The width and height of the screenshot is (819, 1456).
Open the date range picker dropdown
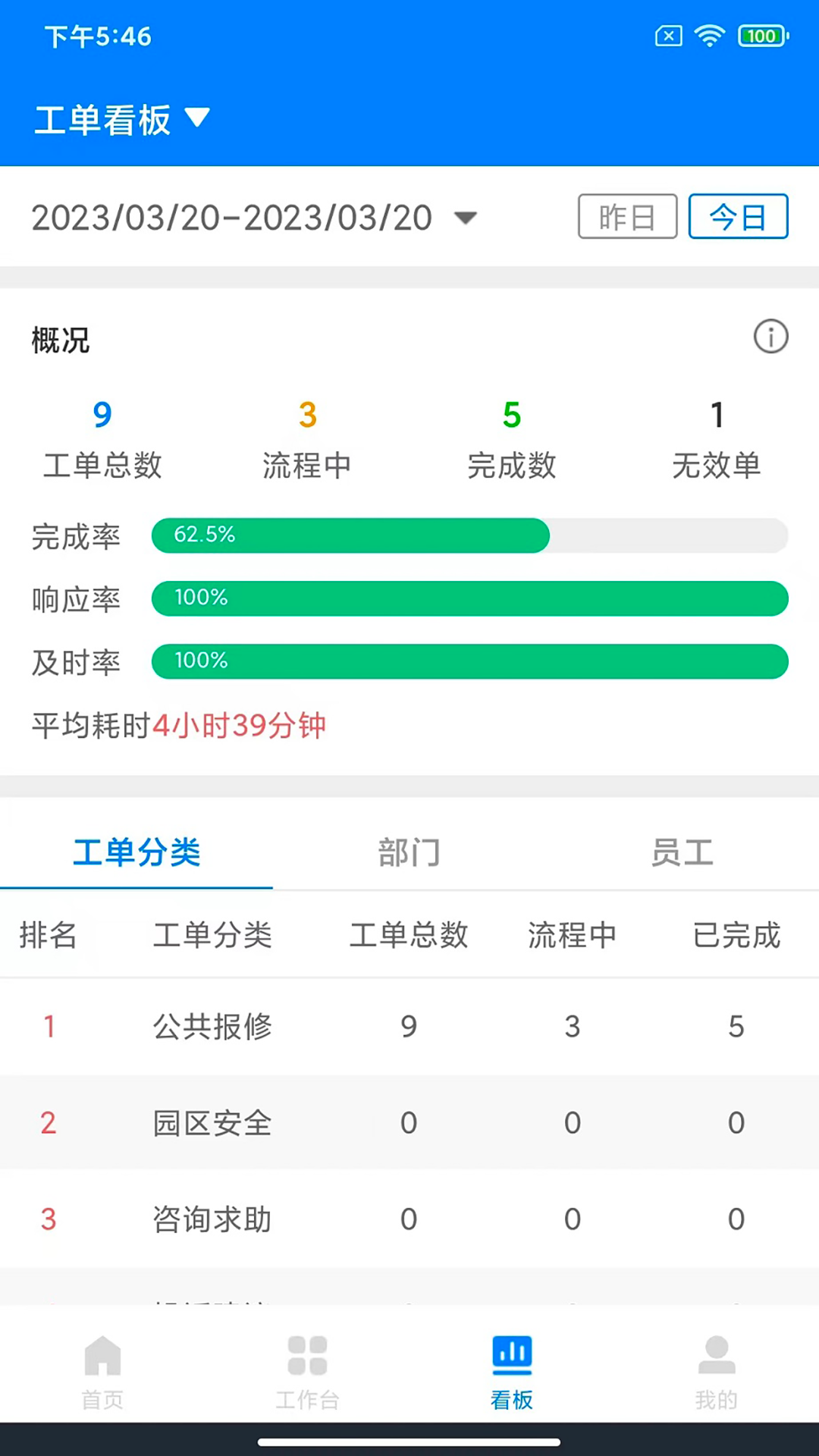tap(466, 217)
